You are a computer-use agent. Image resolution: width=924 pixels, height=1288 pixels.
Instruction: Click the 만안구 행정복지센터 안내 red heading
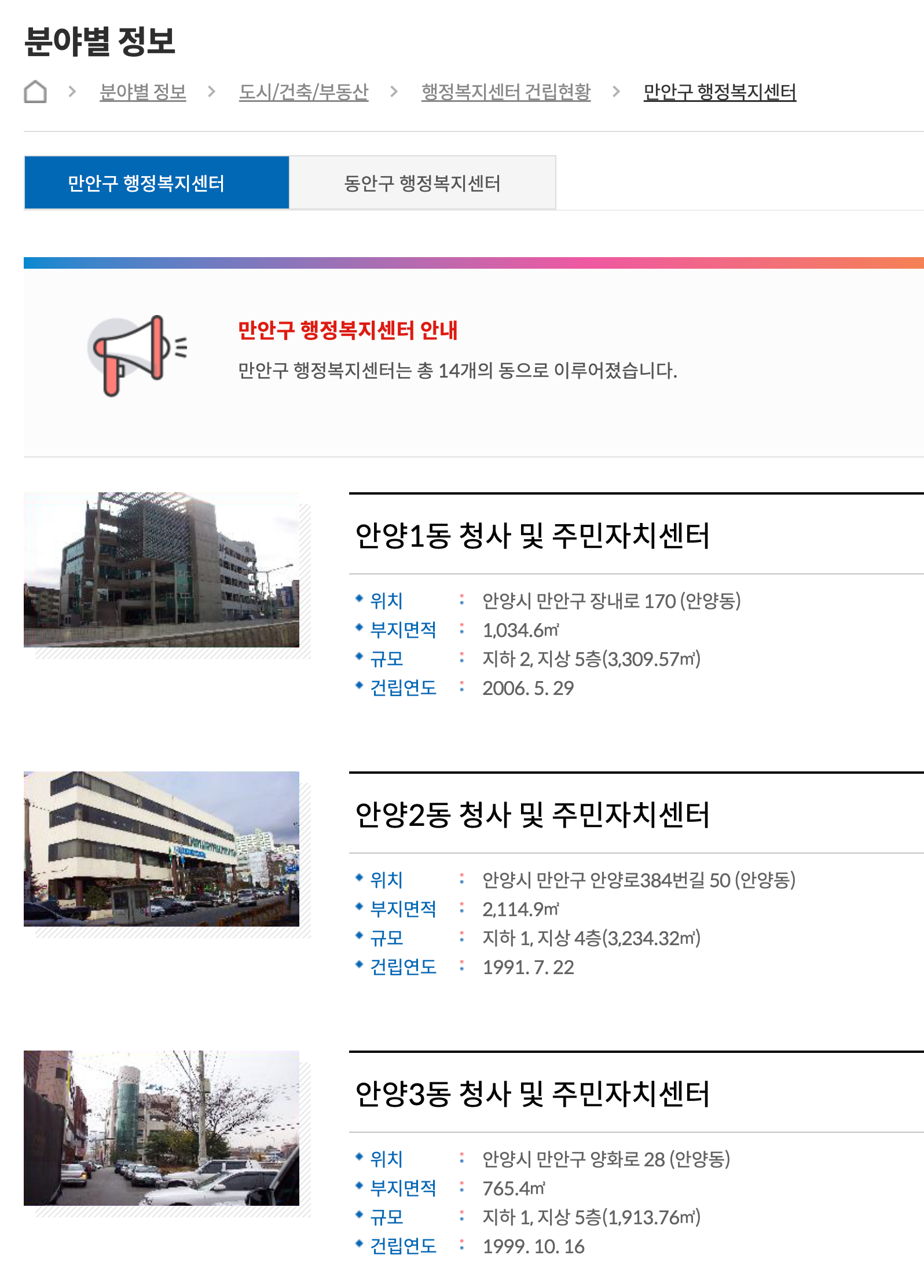coord(347,331)
